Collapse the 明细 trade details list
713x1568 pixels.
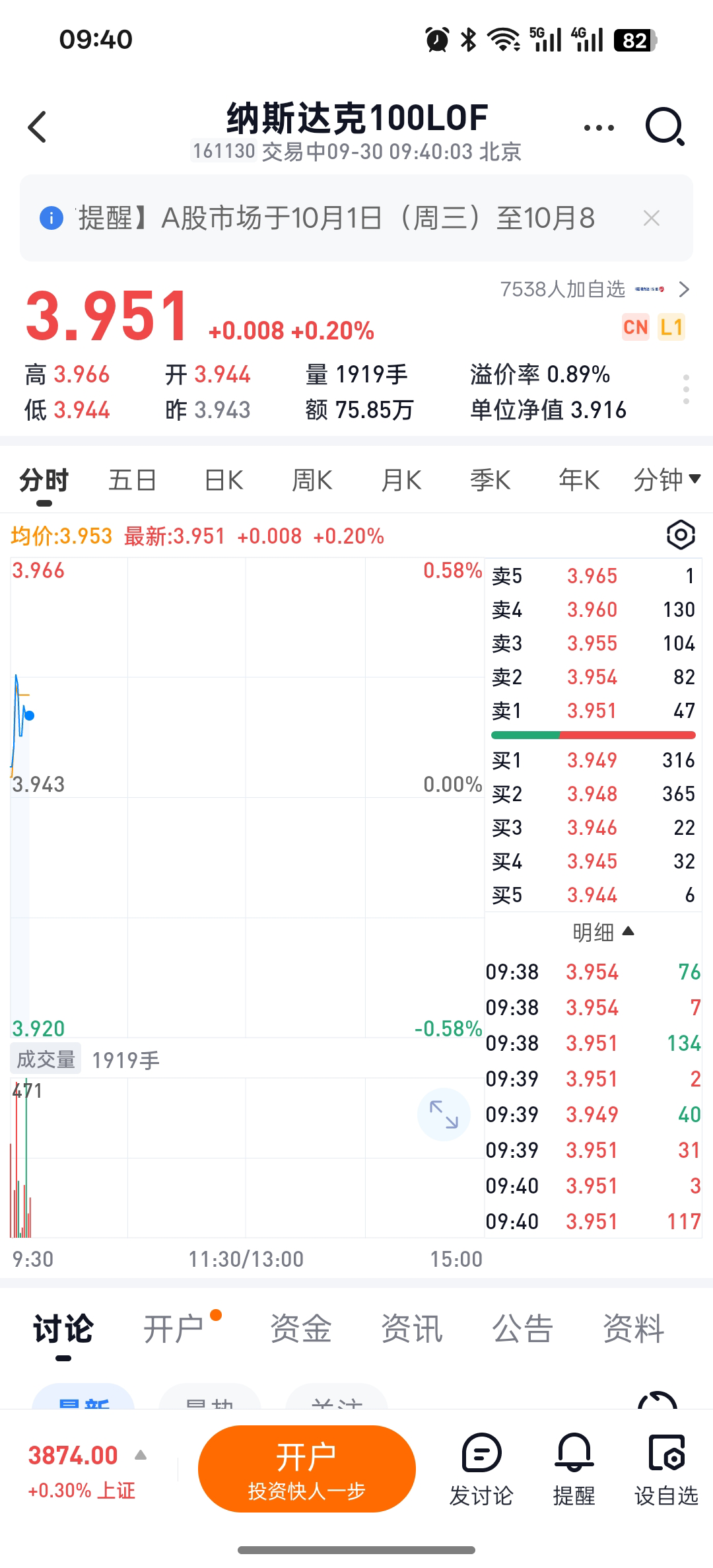pos(602,932)
